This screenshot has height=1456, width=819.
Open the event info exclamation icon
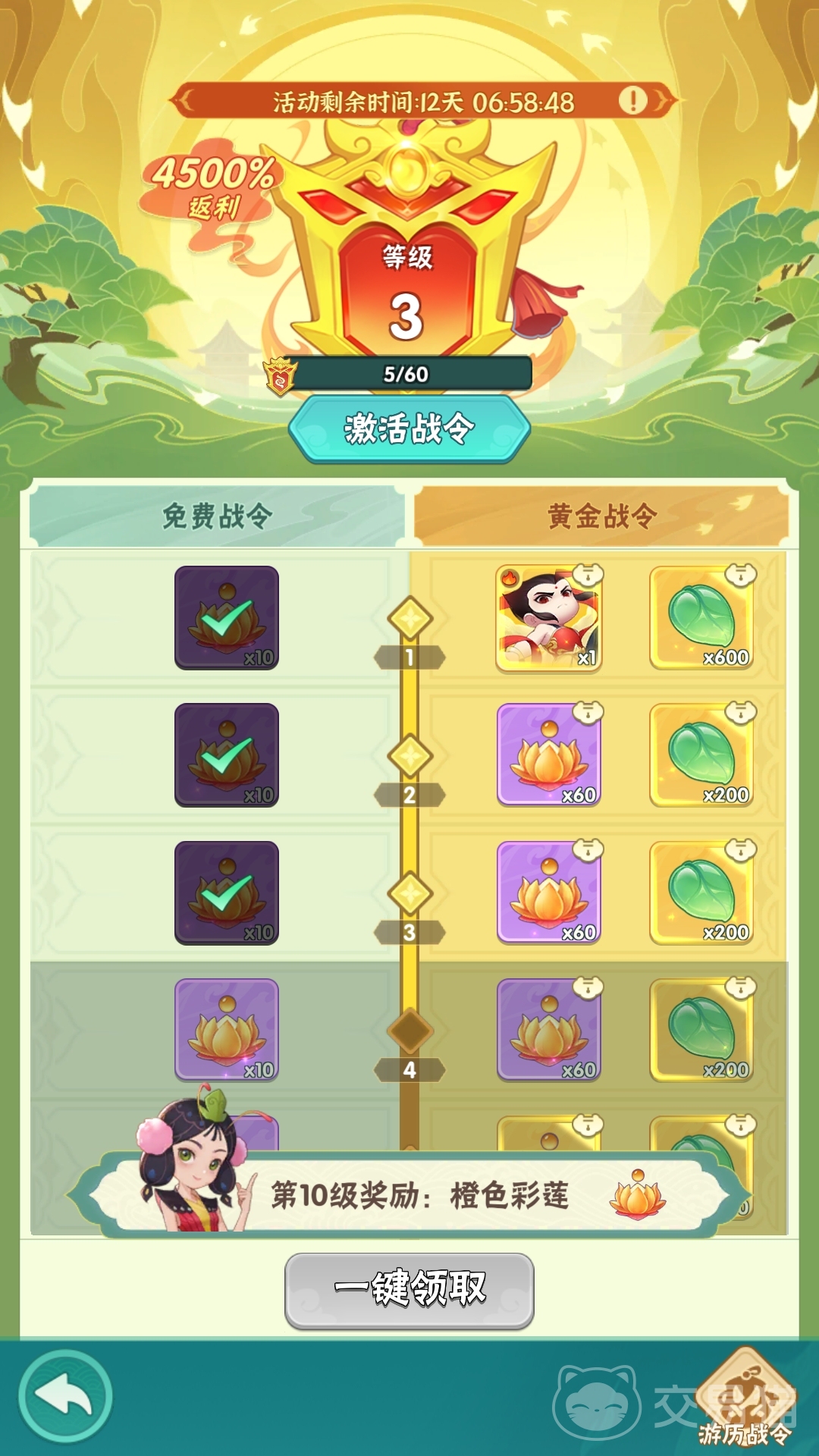click(632, 100)
